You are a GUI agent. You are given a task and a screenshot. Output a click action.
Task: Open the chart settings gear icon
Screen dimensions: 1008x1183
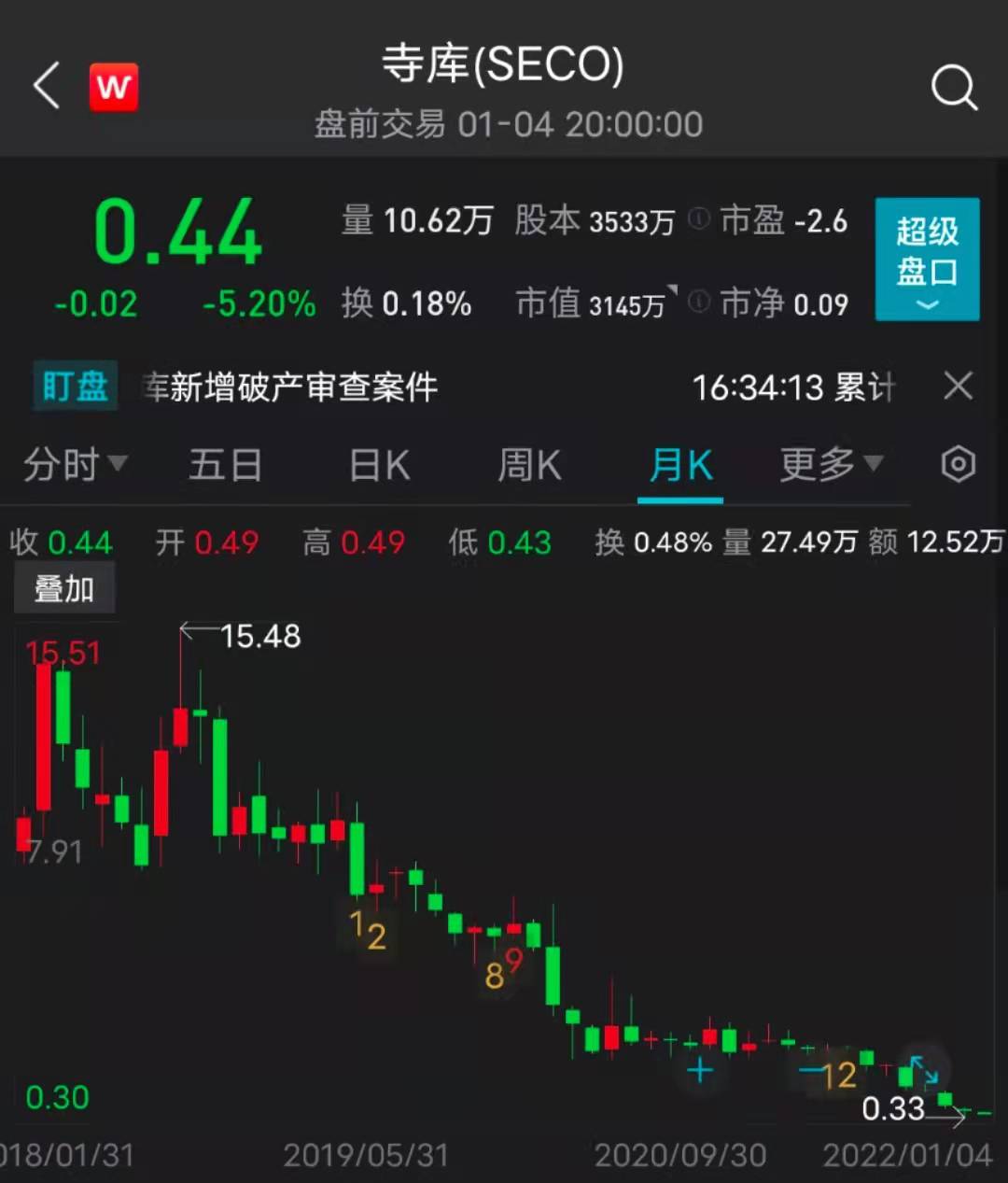click(x=958, y=464)
